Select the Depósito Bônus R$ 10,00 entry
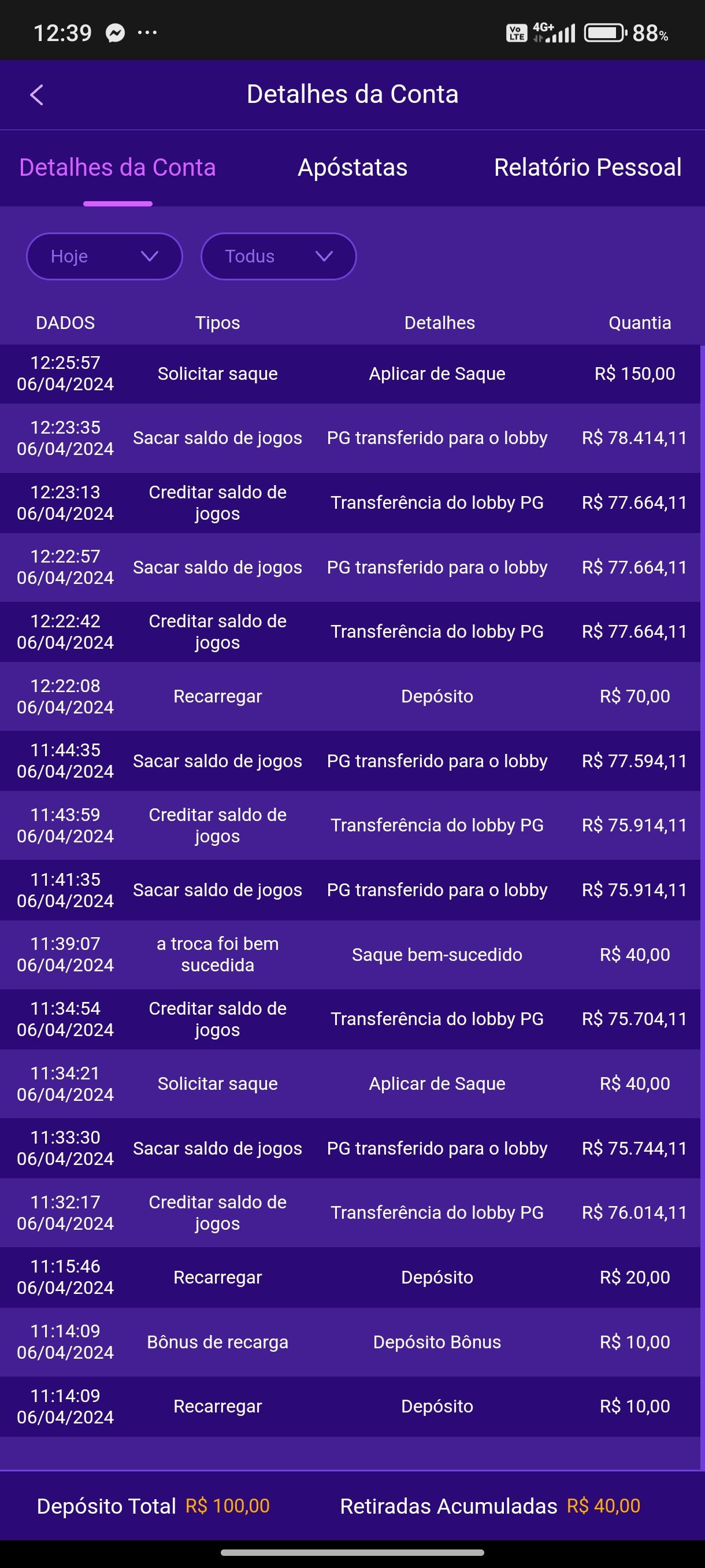 pos(353,1341)
